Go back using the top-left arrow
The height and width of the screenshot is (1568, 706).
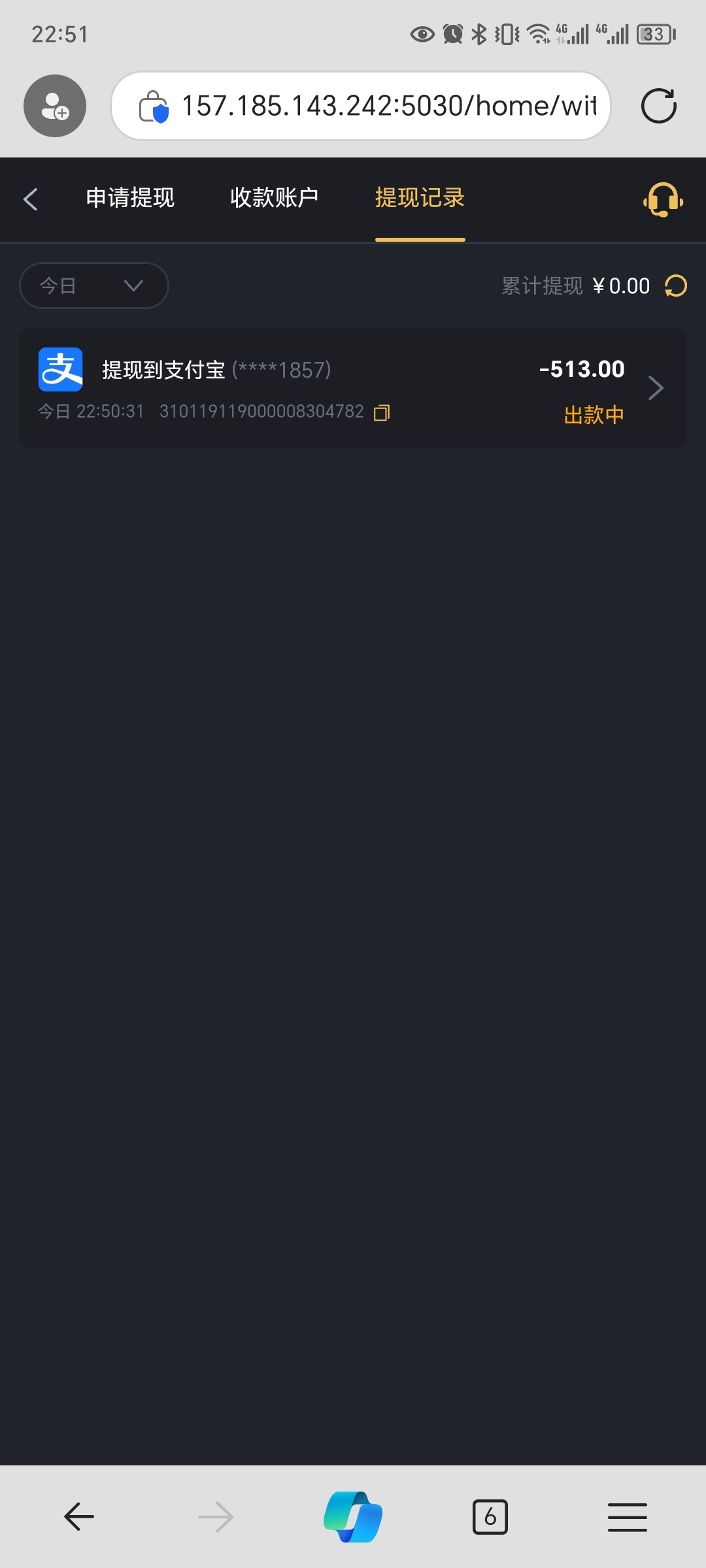(x=31, y=199)
